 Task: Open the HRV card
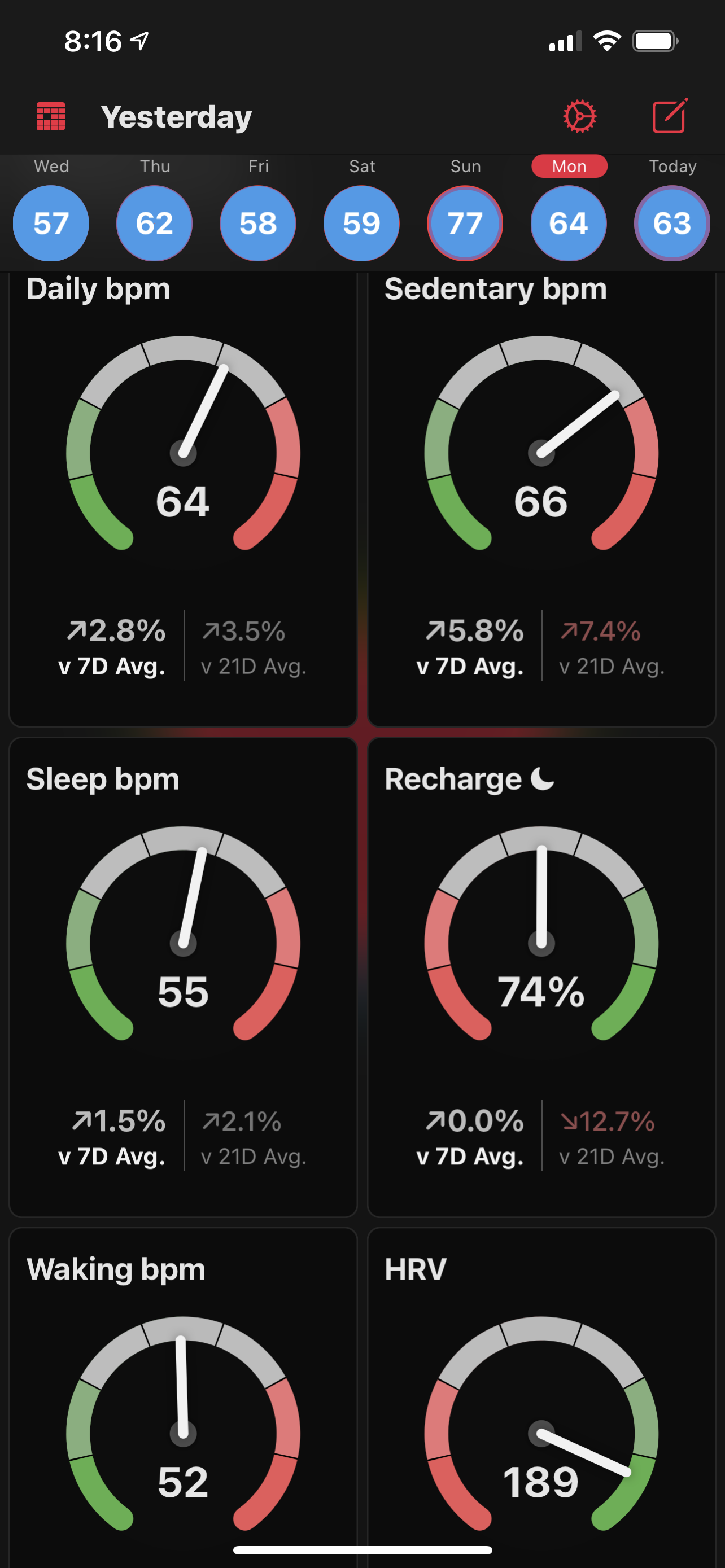541,1400
